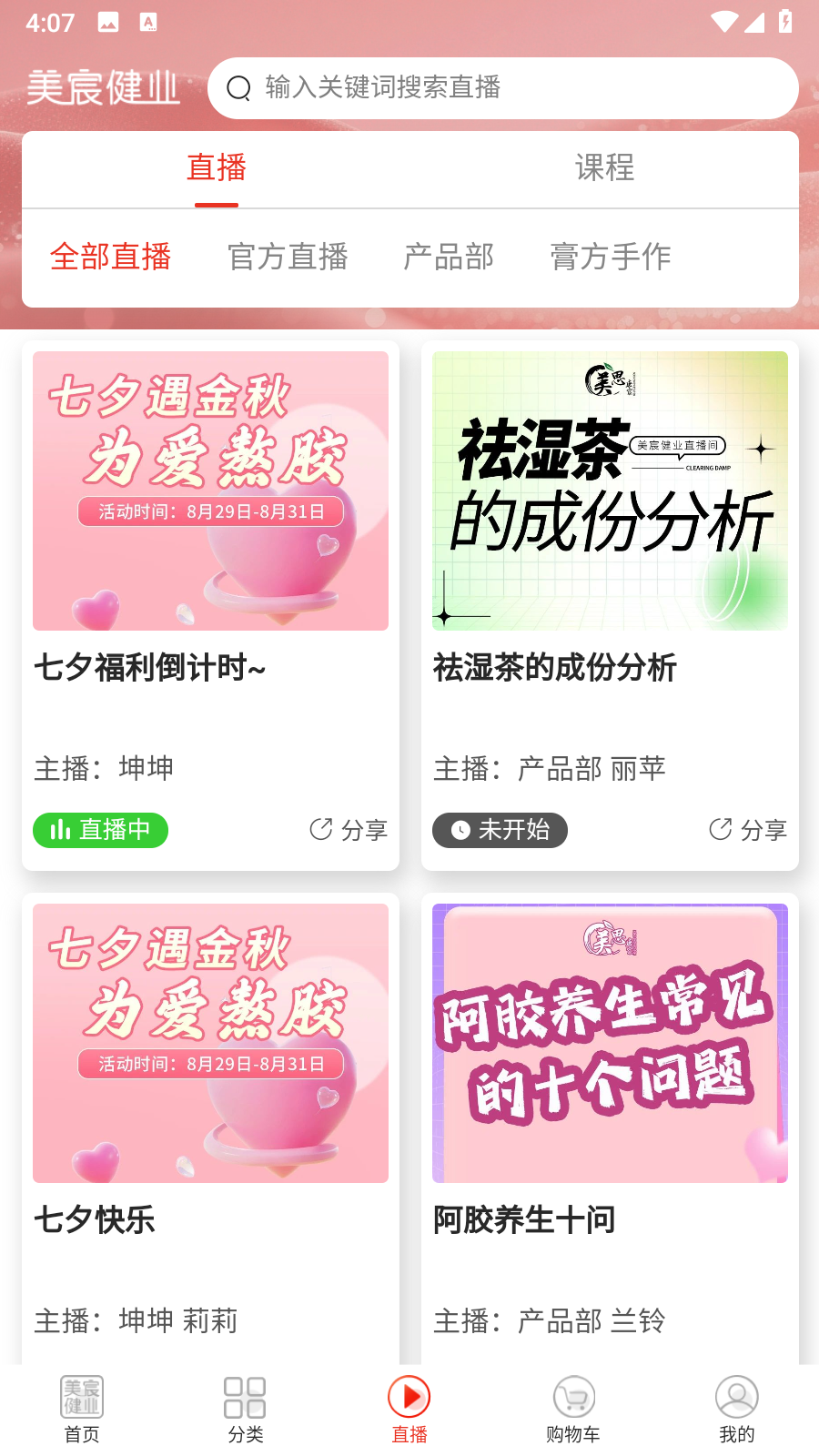Share the 祛湿茶的成份分析 stream
Image resolution: width=819 pixels, height=1456 pixels.
coord(748,830)
